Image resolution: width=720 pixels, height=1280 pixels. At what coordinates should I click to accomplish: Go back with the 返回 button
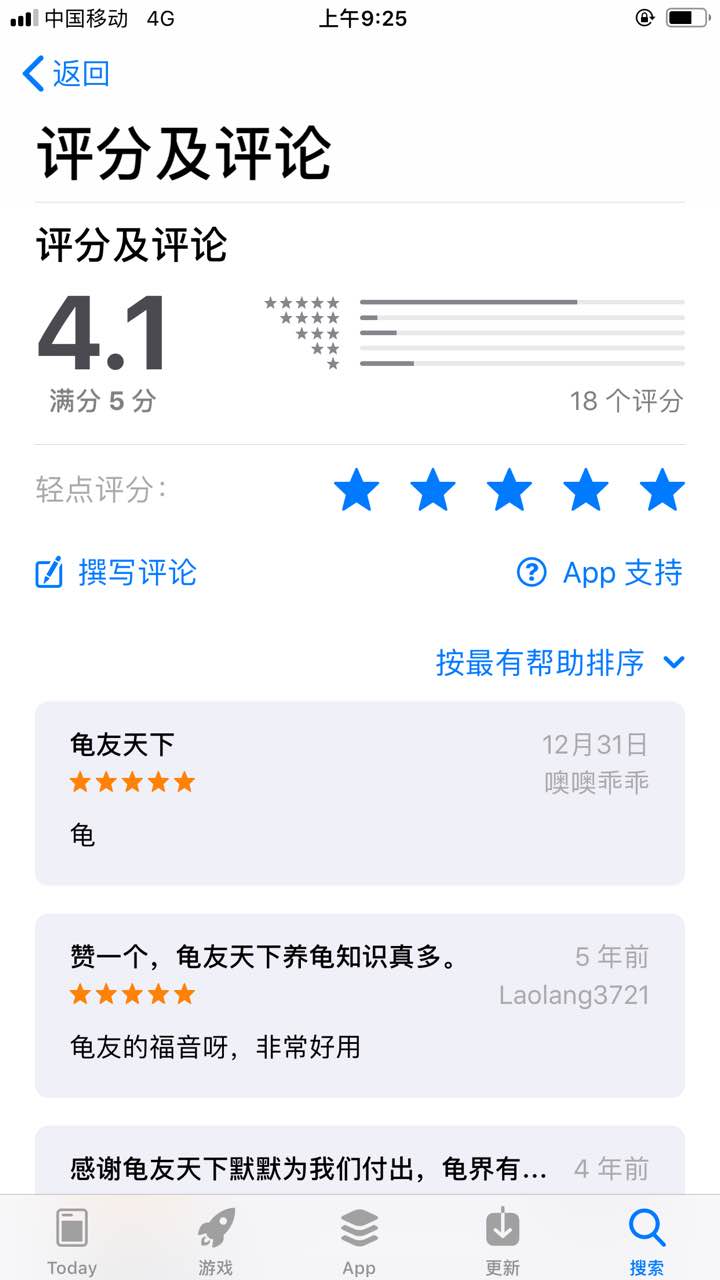click(66, 73)
